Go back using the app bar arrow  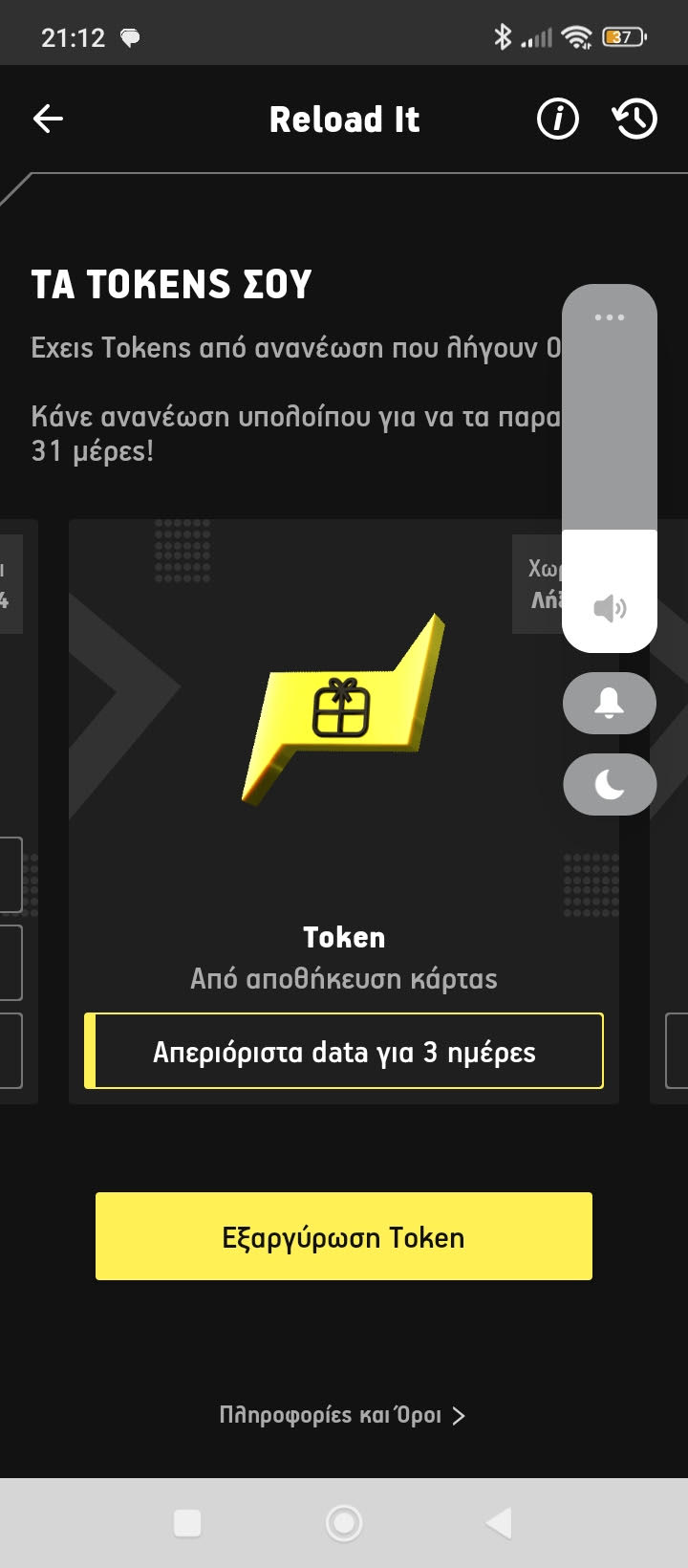(x=48, y=119)
